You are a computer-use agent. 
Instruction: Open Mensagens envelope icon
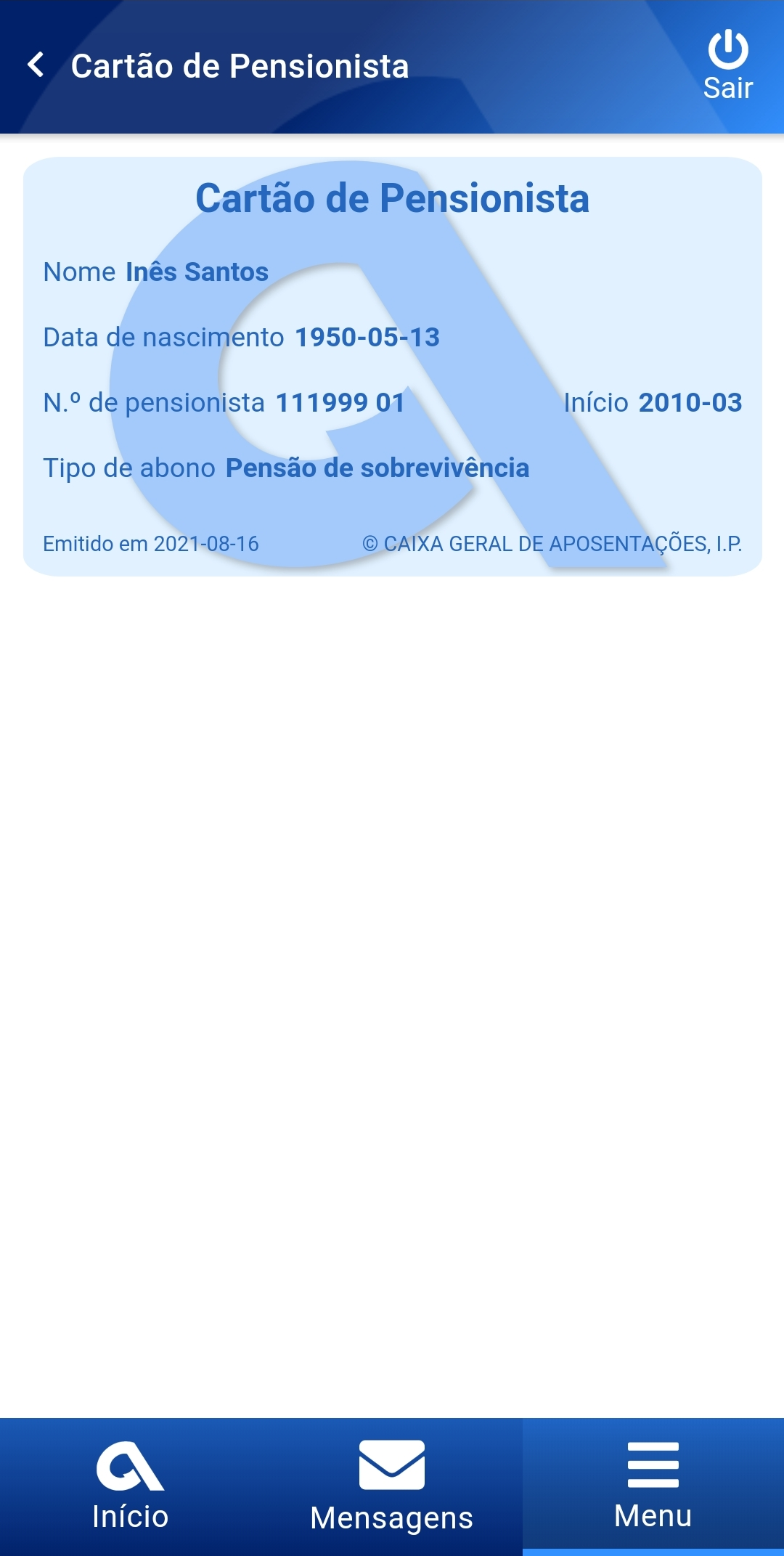click(391, 1463)
